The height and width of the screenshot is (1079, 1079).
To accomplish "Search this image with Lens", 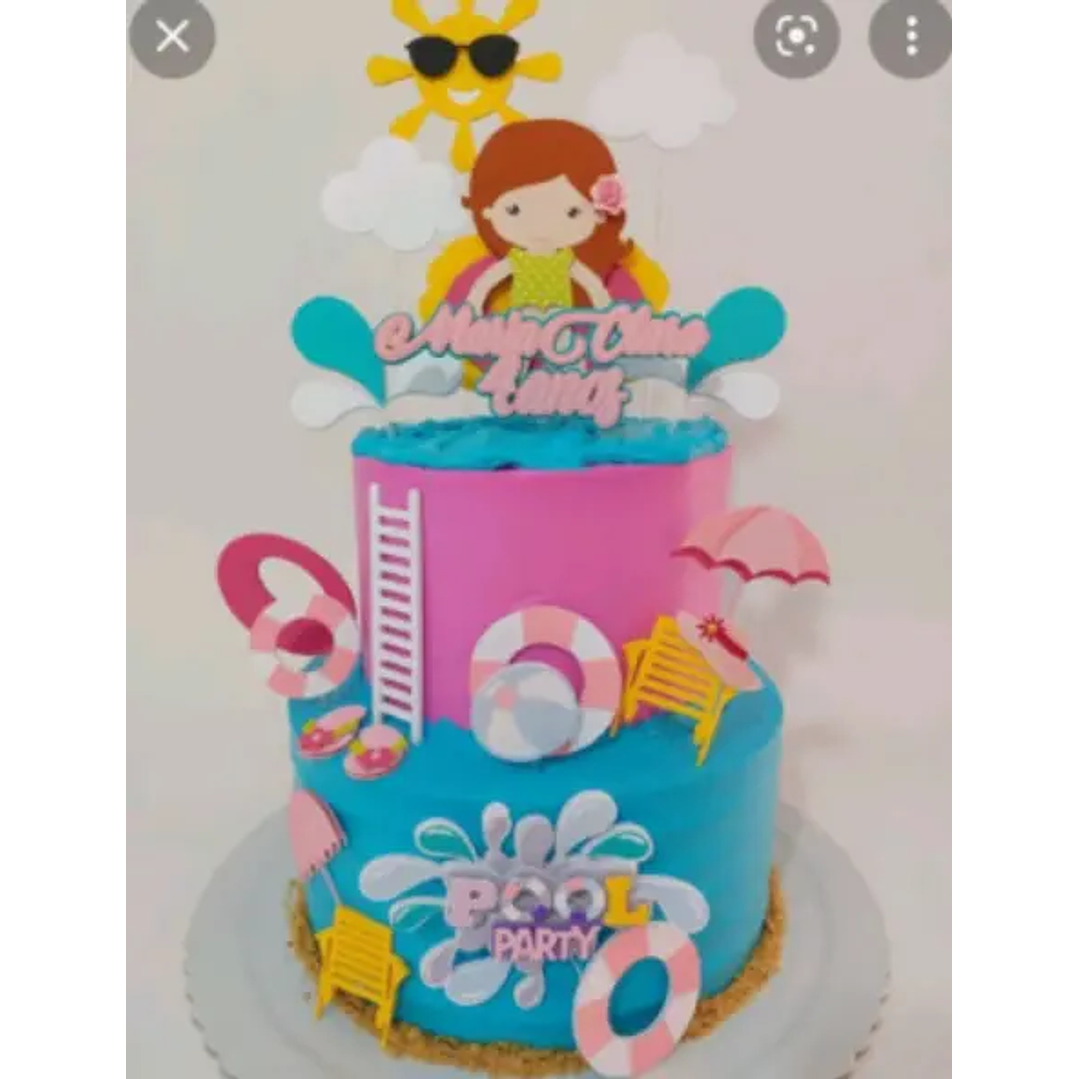I will click(796, 38).
